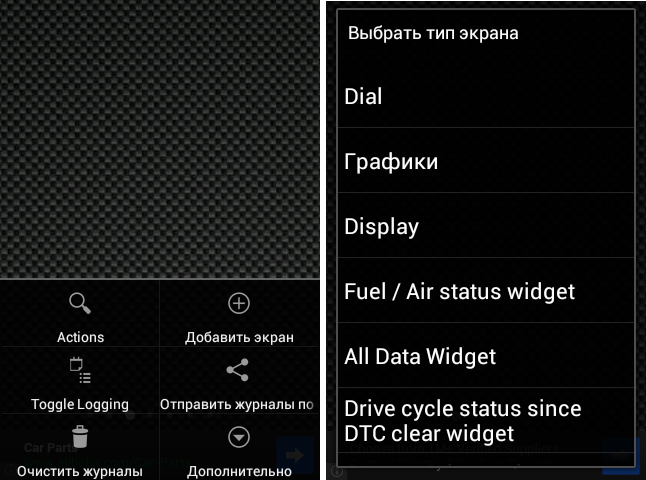Viewport: 646px width, 480px height.
Task: Pick the Display screen type
Action: point(485,226)
